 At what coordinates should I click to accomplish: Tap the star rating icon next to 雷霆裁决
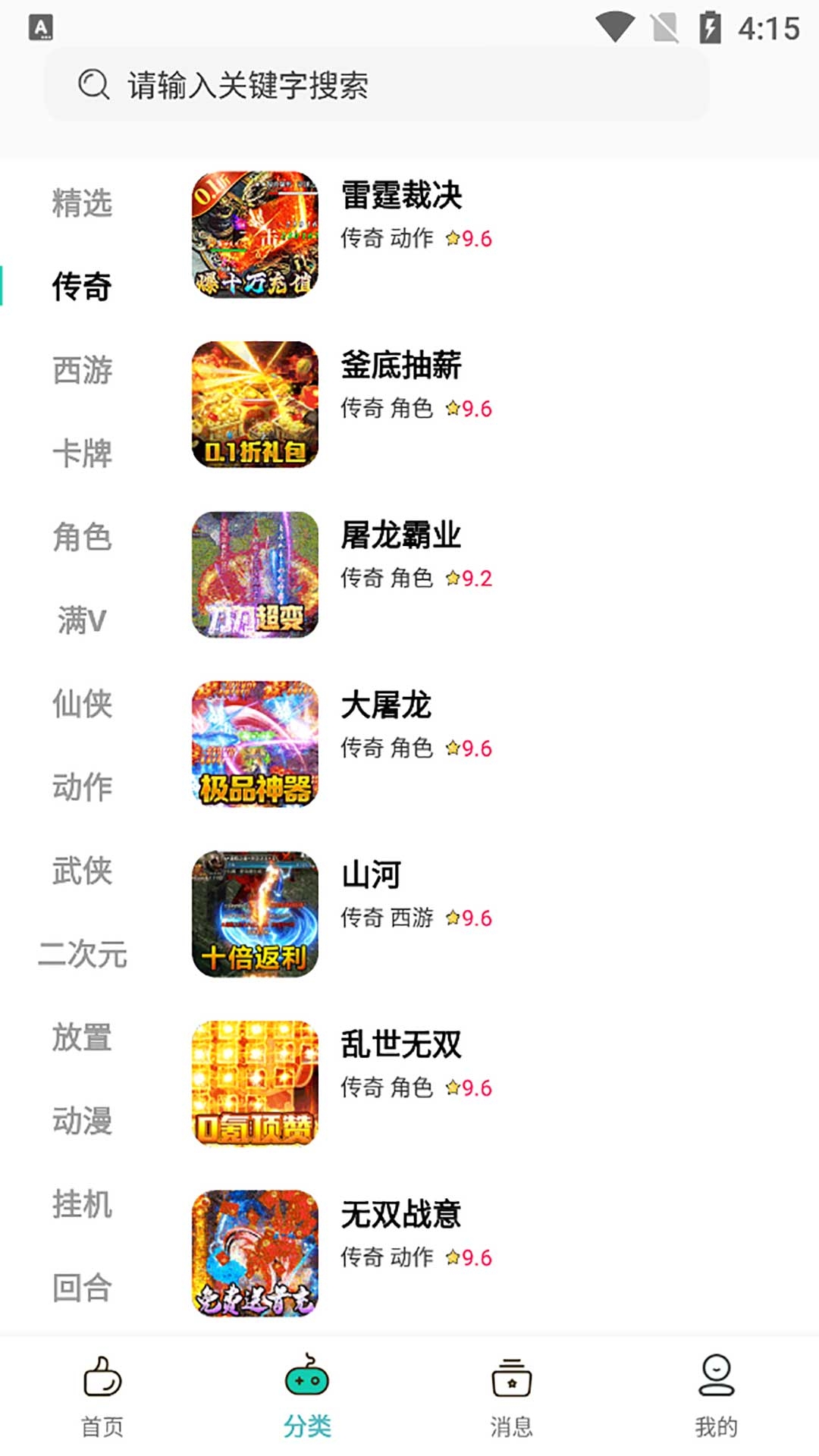453,239
